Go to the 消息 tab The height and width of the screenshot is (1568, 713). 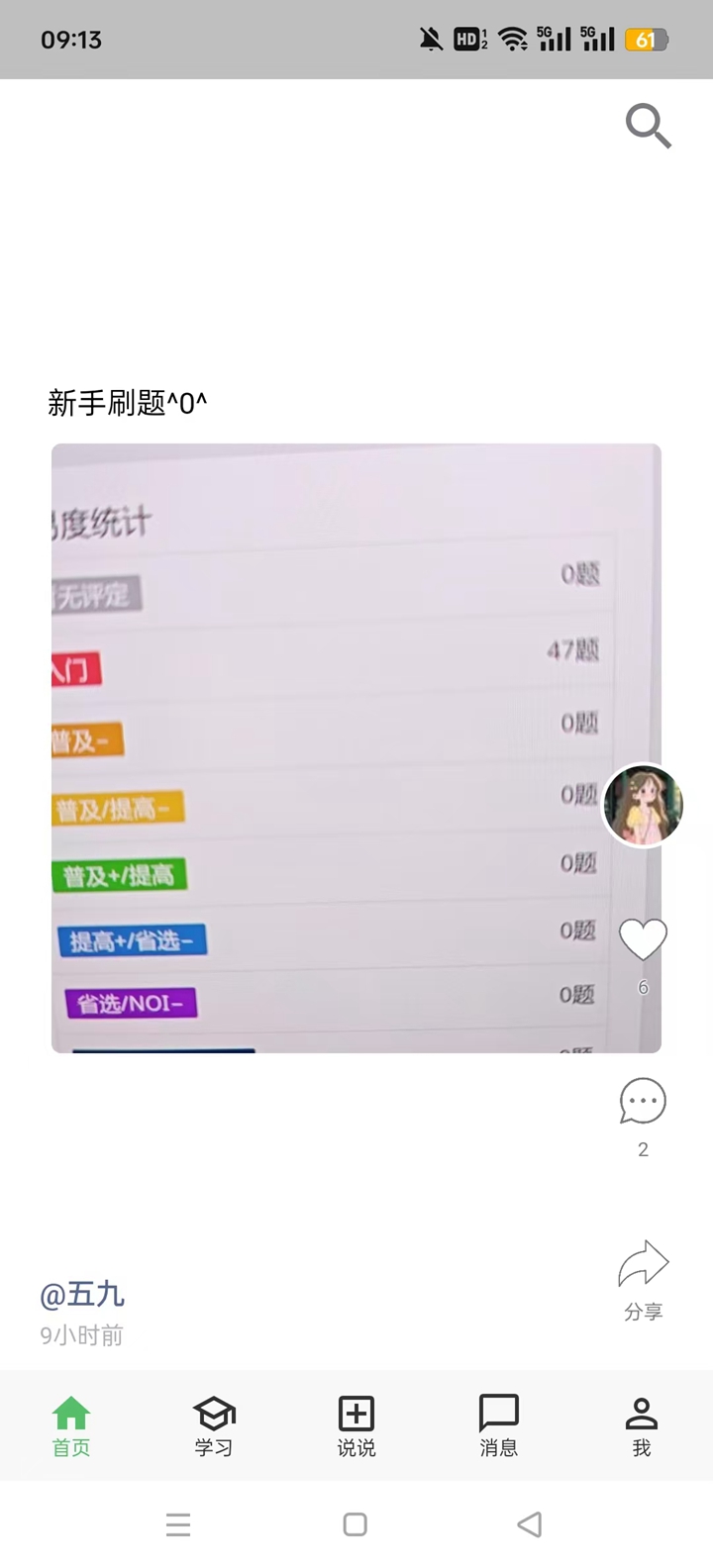click(x=499, y=1425)
